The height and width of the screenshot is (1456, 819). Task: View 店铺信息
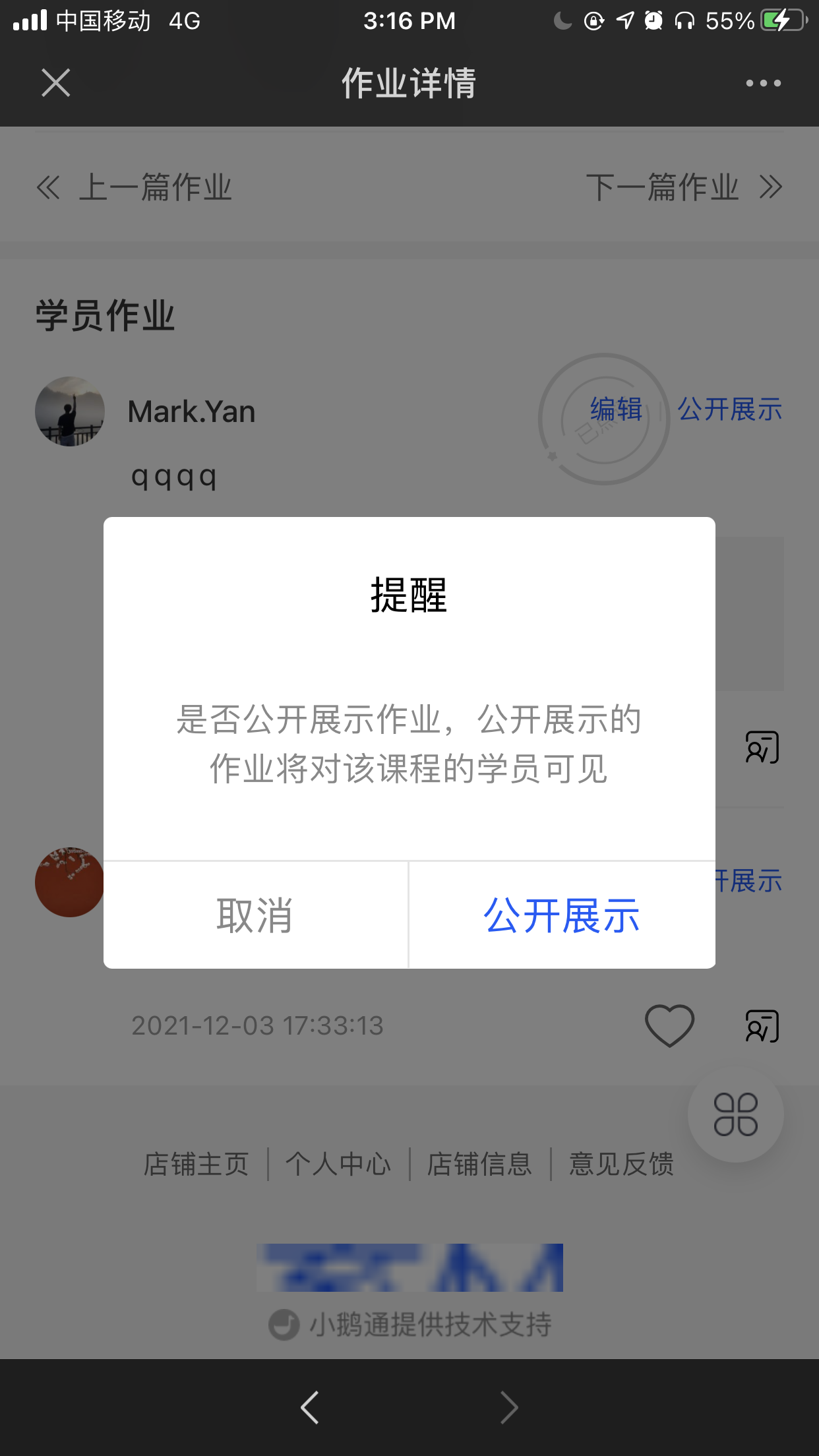pos(479,1164)
